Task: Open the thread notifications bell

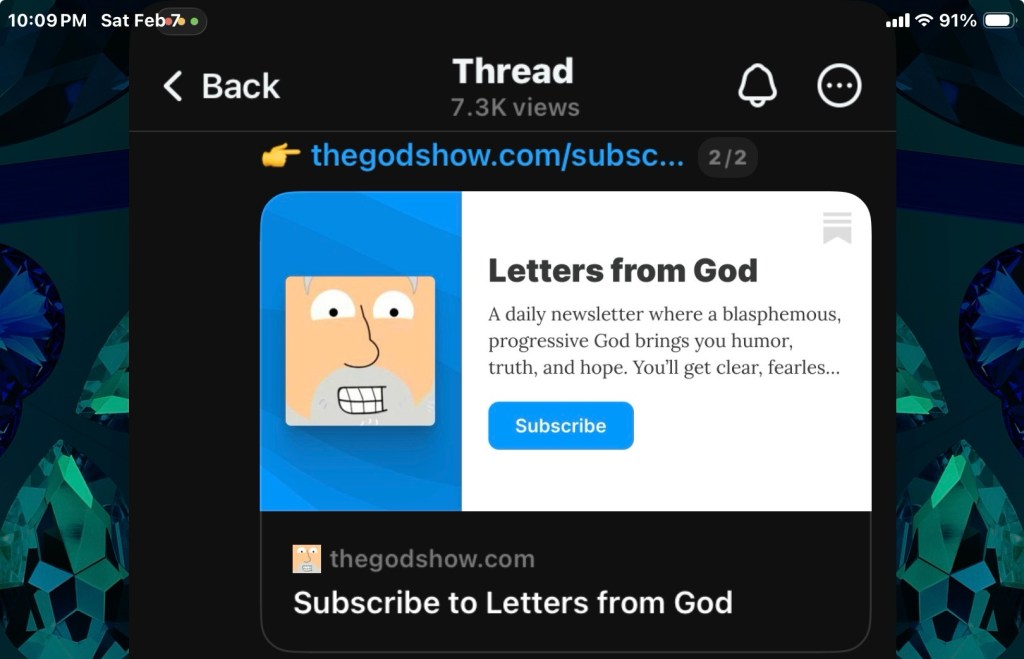Action: (x=757, y=86)
